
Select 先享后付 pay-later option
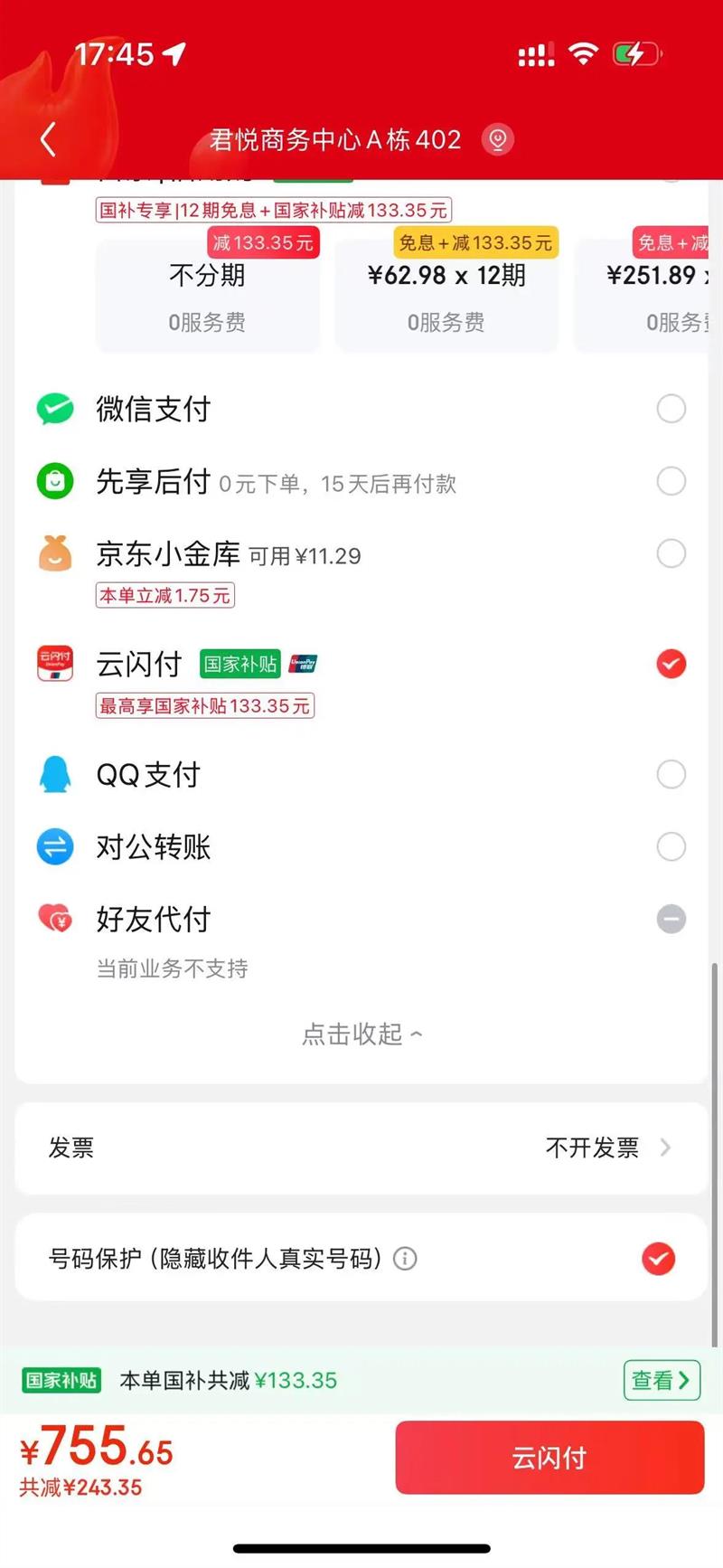(x=671, y=481)
